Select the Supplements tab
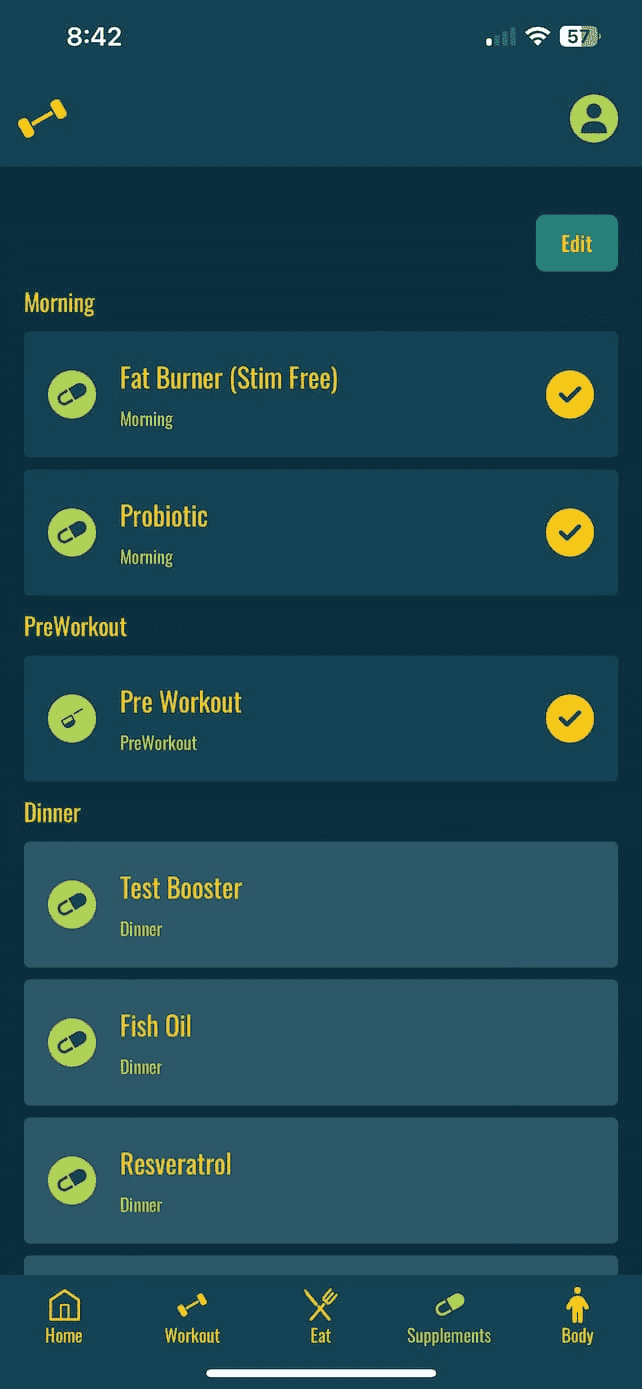 tap(449, 1317)
